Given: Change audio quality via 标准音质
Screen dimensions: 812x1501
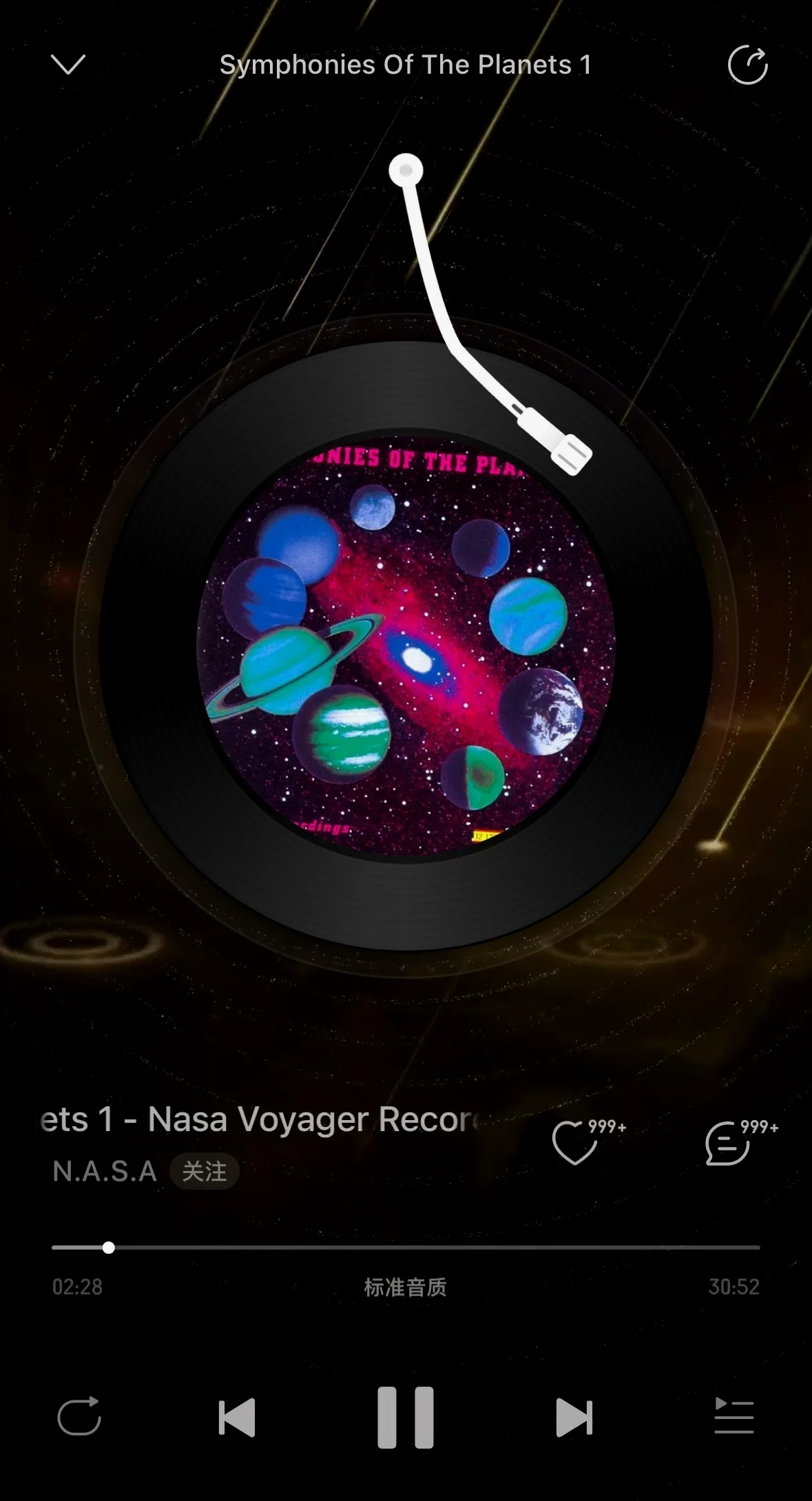Looking at the screenshot, I should 405,1287.
